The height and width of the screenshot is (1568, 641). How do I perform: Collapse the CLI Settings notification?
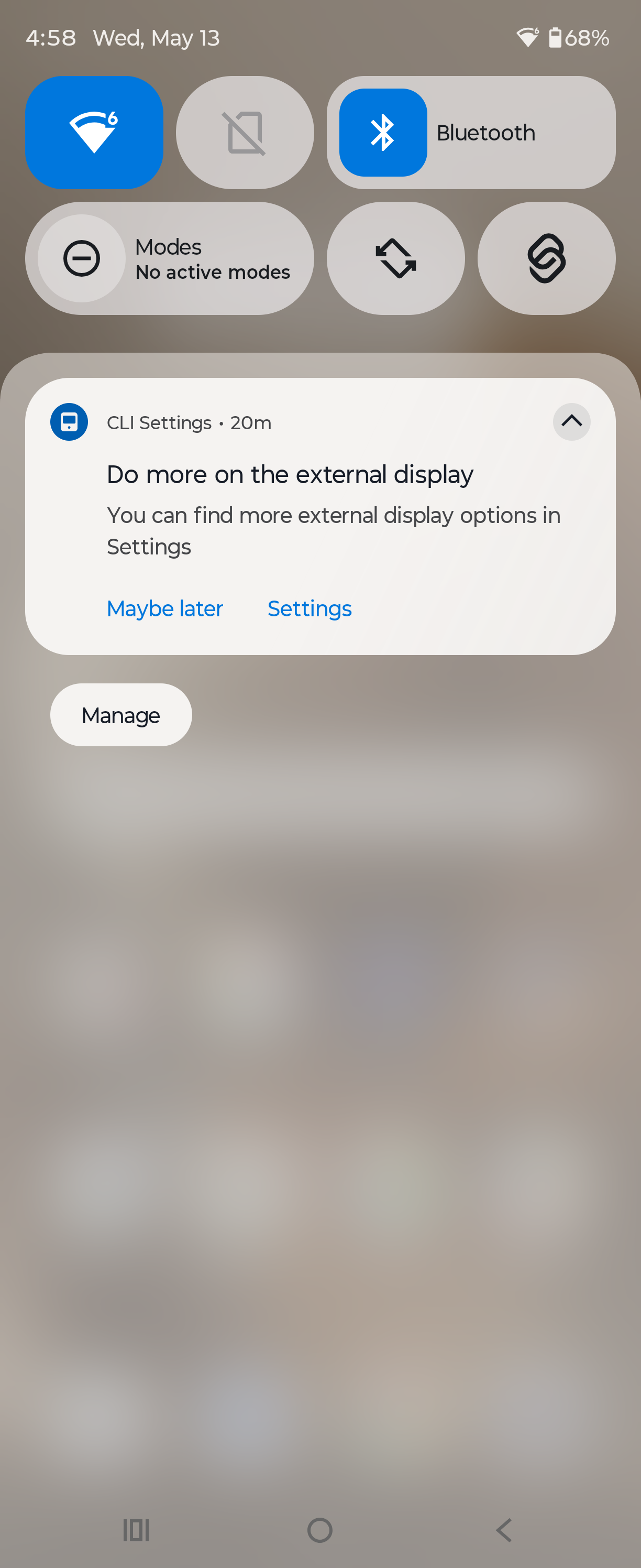pyautogui.click(x=572, y=422)
